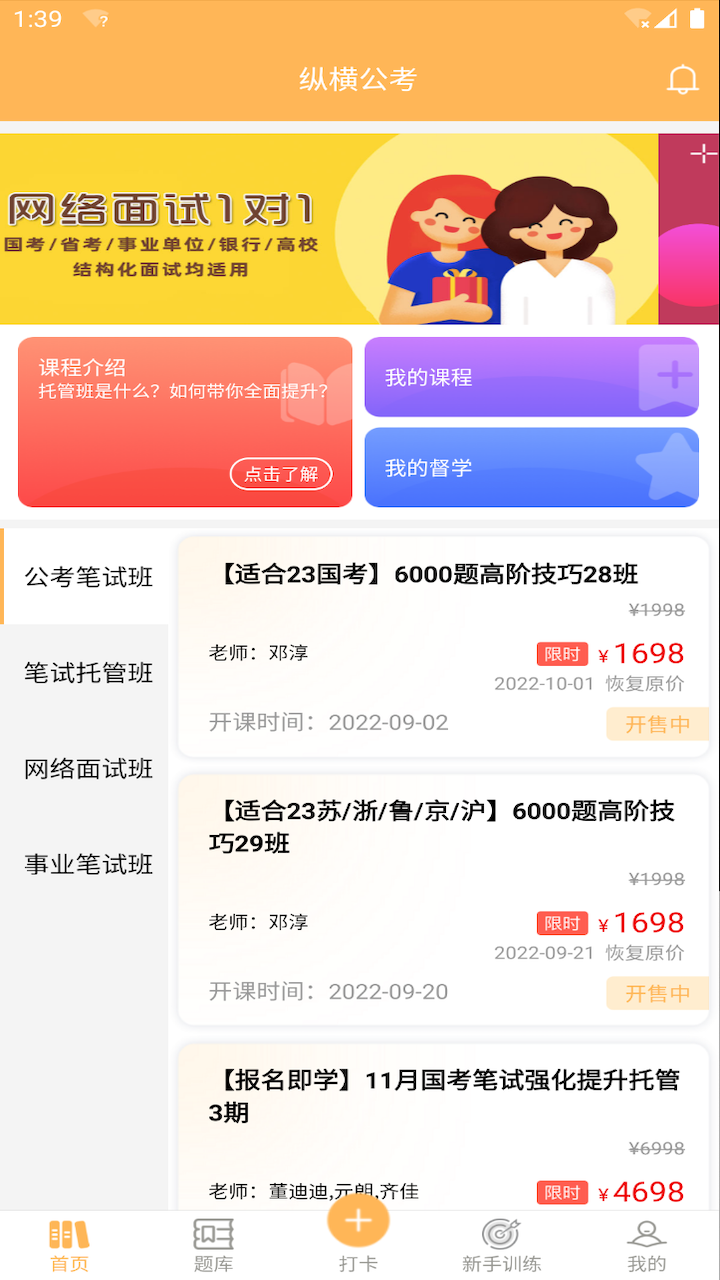Select the 首页 home icon in bottom navigation
Image resolution: width=720 pixels, height=1280 pixels.
tap(68, 1240)
